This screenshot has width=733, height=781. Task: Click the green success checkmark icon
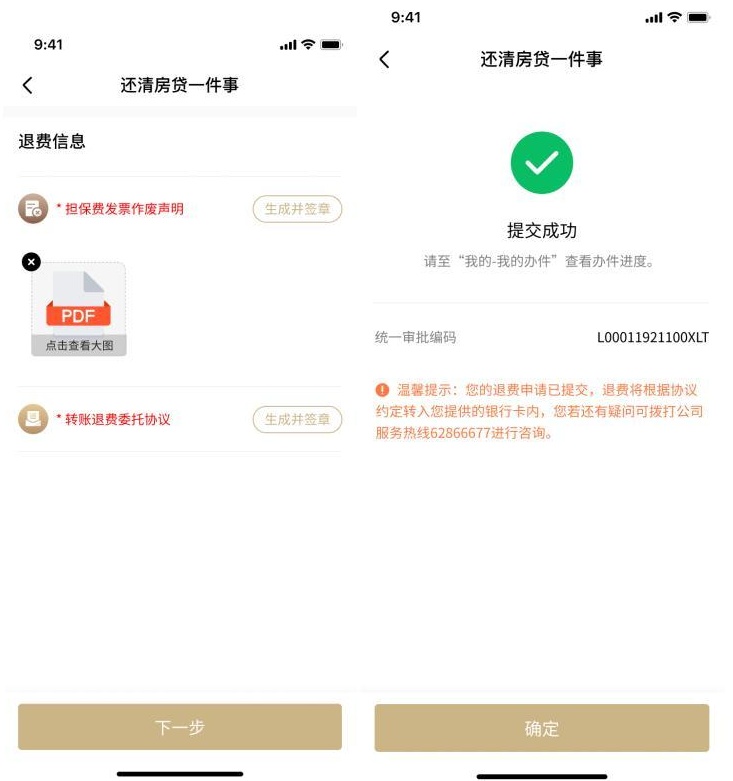click(542, 163)
